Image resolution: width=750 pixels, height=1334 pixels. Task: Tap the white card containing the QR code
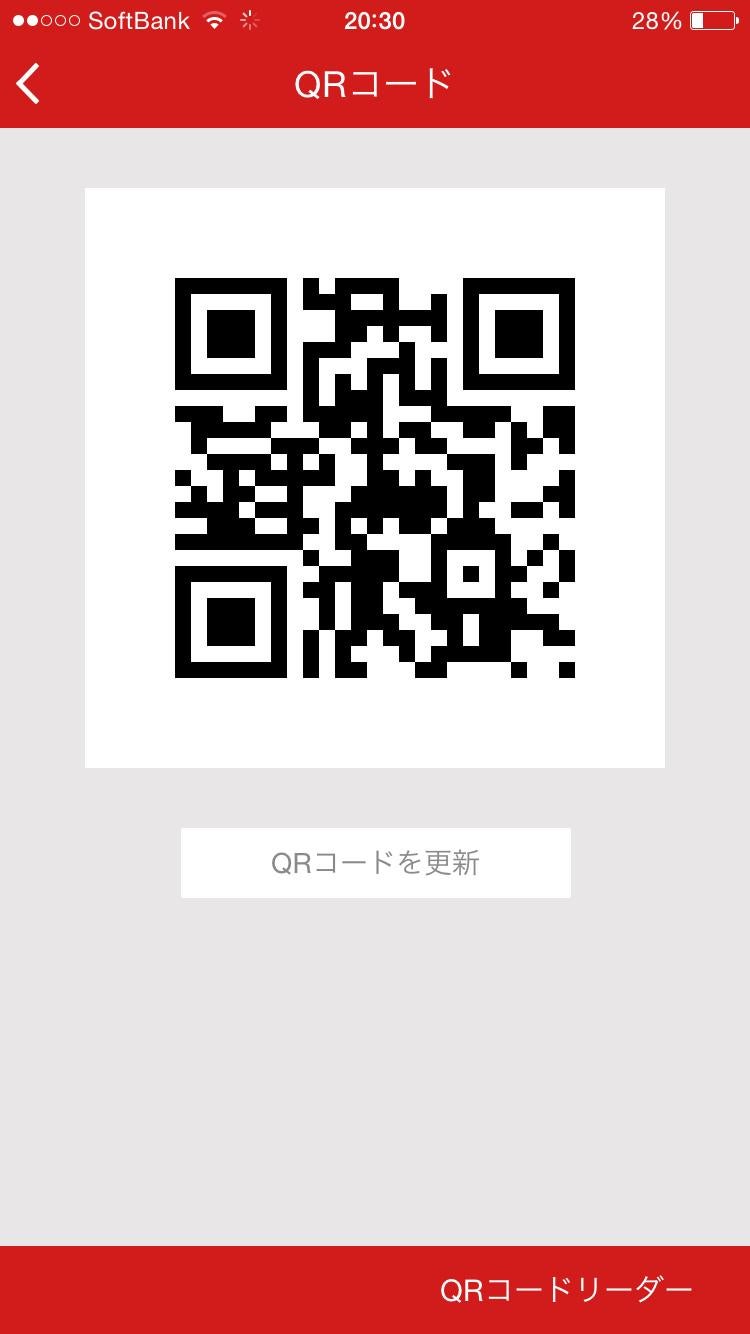tap(375, 478)
